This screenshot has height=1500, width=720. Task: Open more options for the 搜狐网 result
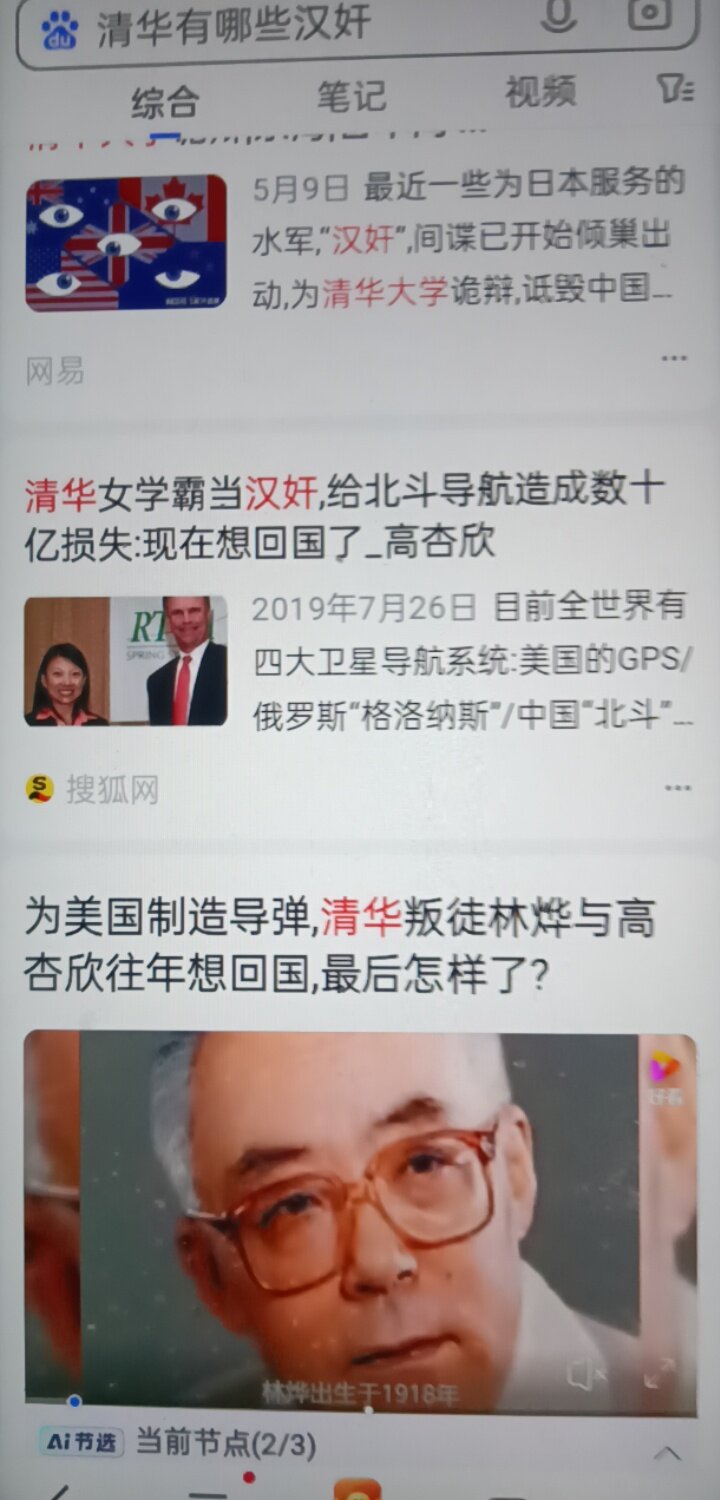click(x=677, y=788)
